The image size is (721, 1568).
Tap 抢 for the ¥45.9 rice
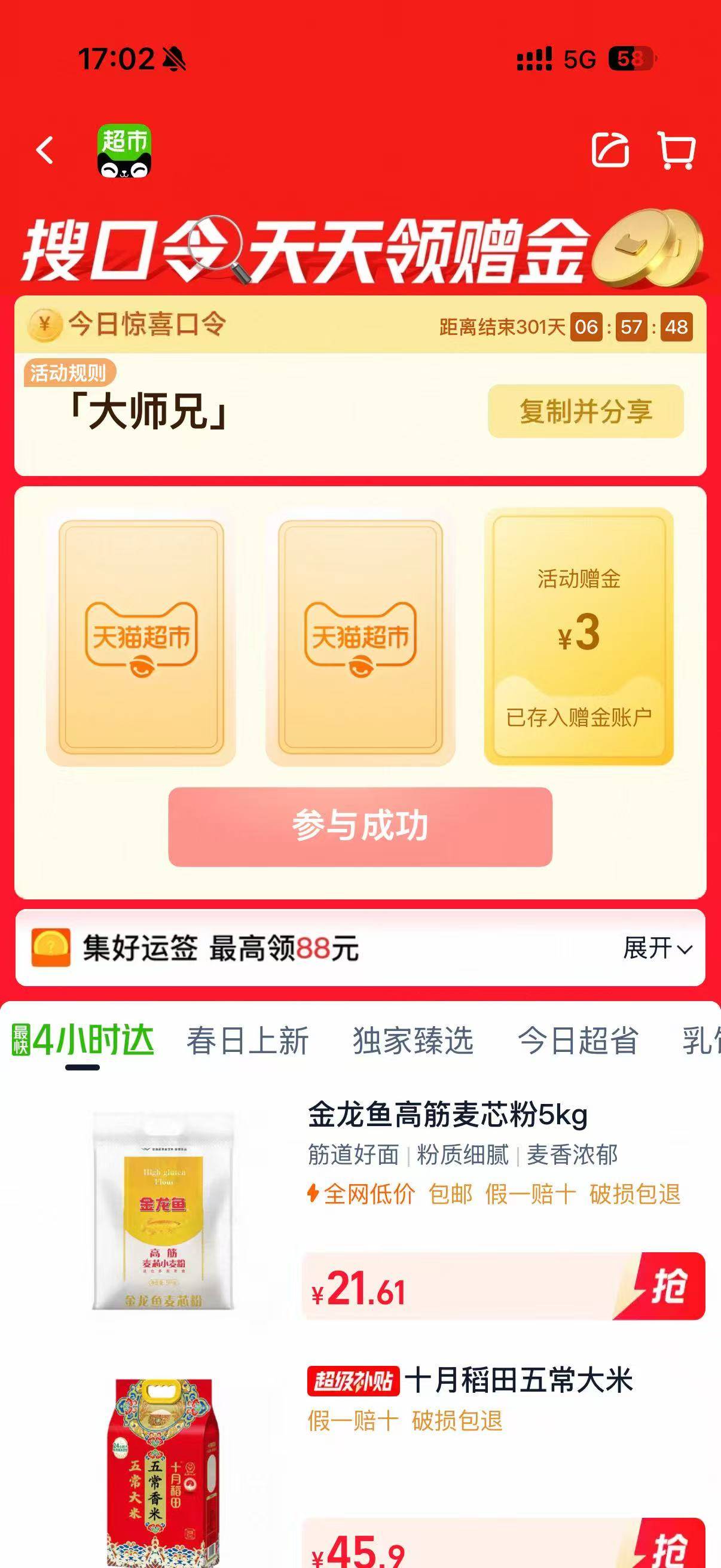tap(668, 1546)
